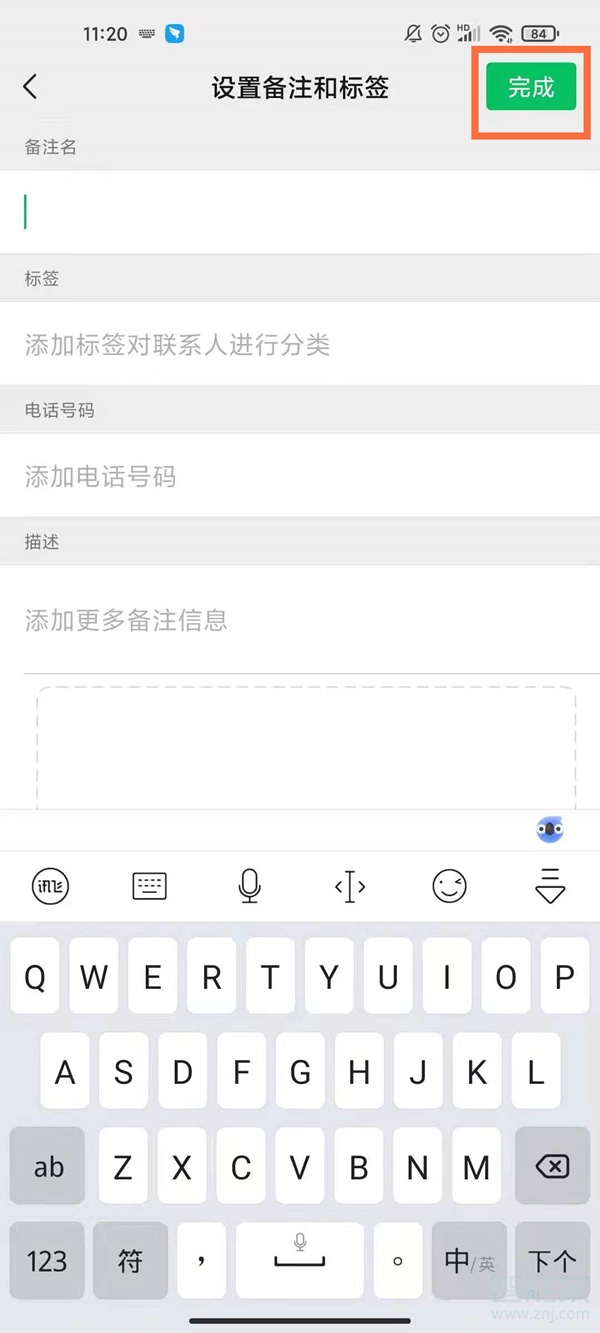Go back using the top-left arrow
The image size is (600, 1333).
coord(30,87)
